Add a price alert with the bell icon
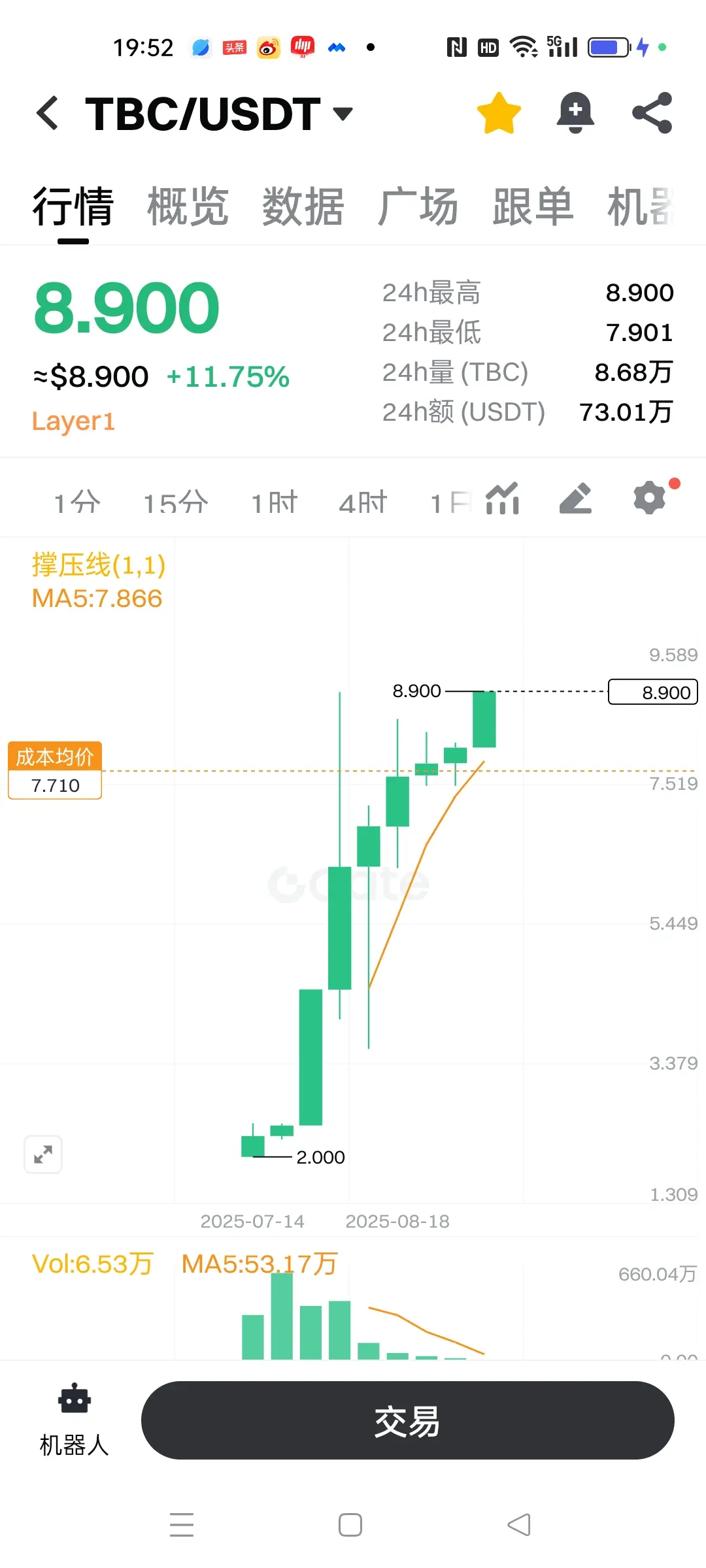This screenshot has width=706, height=1568. (575, 113)
